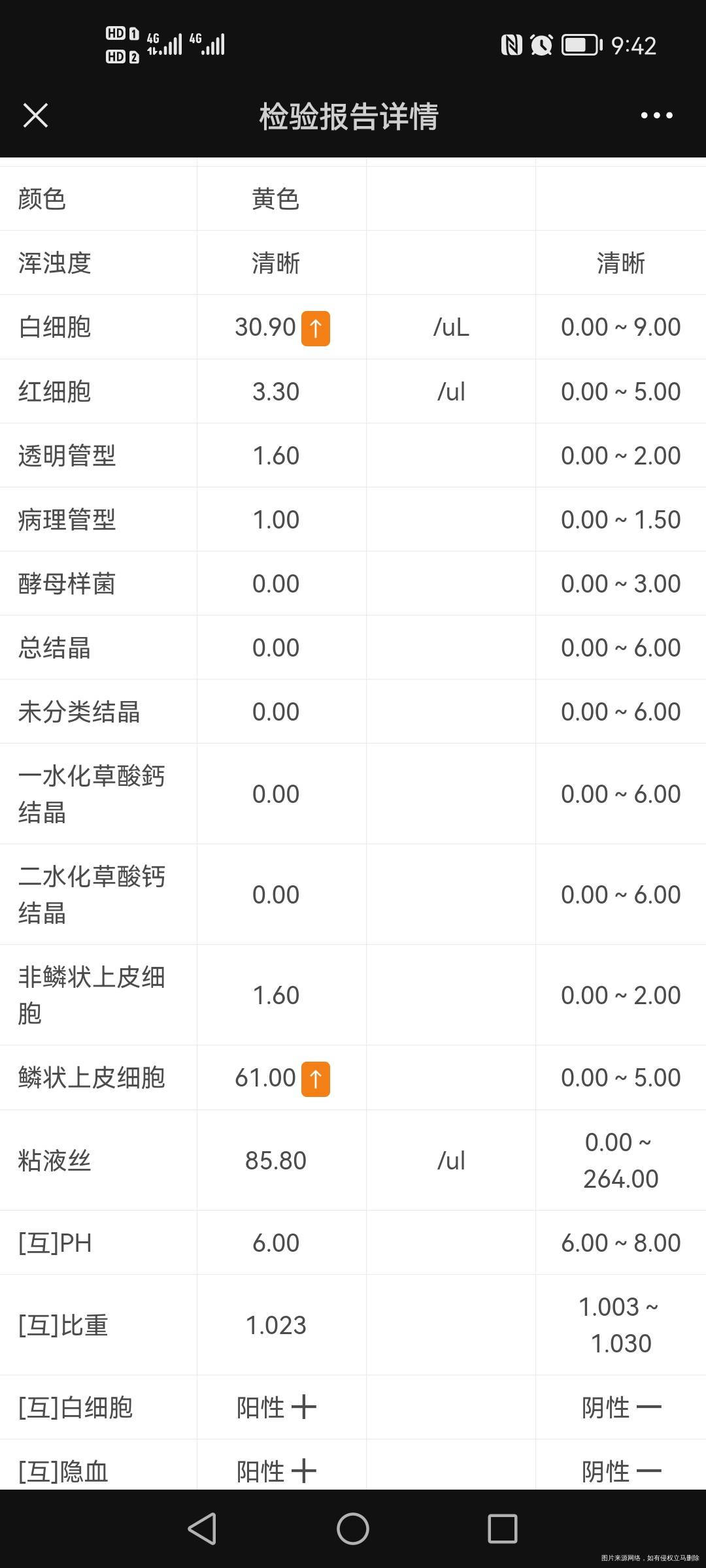
Task: Tap the alarm clock icon in status bar
Action: coord(542,44)
